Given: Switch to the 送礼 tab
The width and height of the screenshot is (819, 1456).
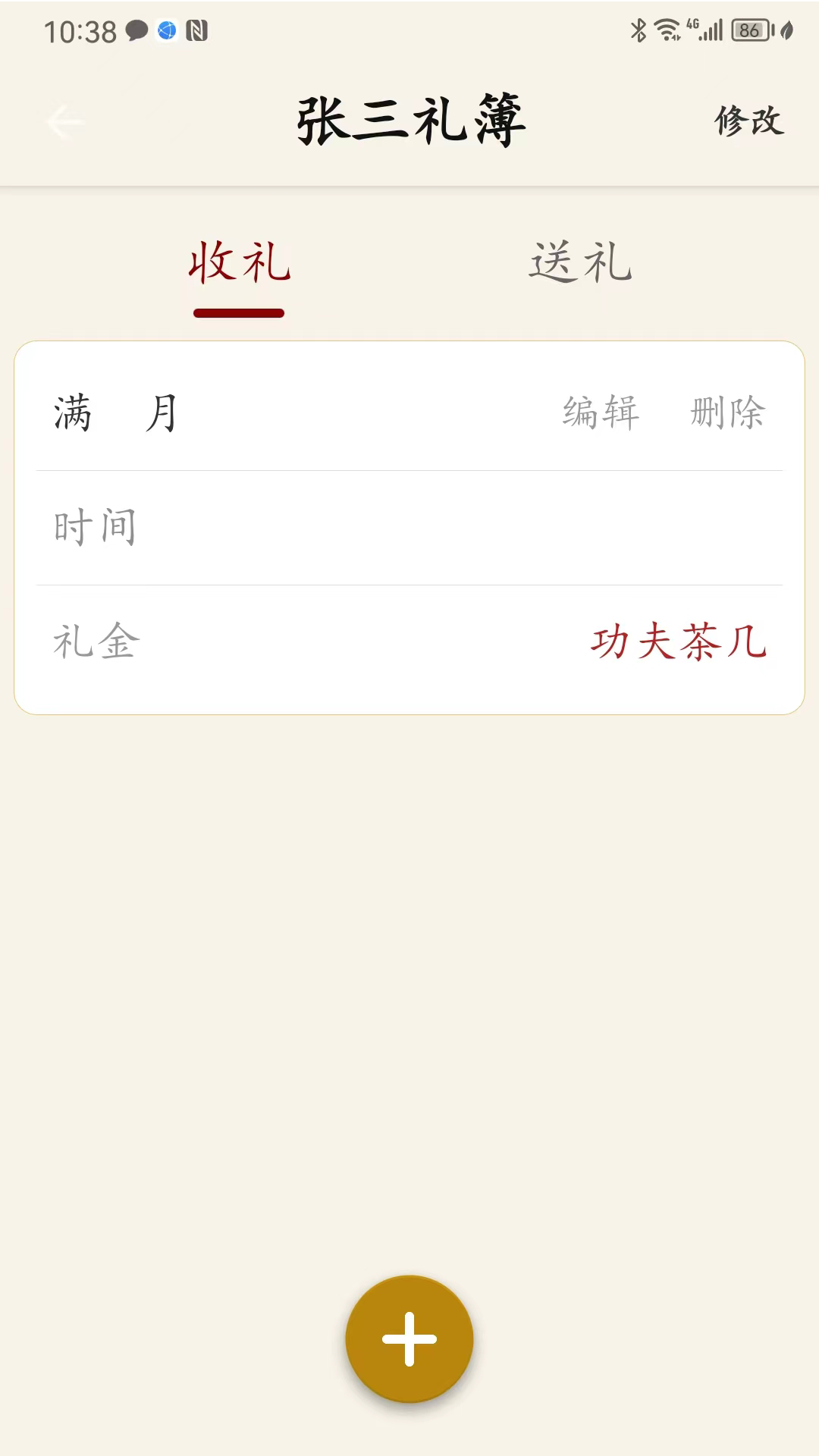Looking at the screenshot, I should 579,265.
